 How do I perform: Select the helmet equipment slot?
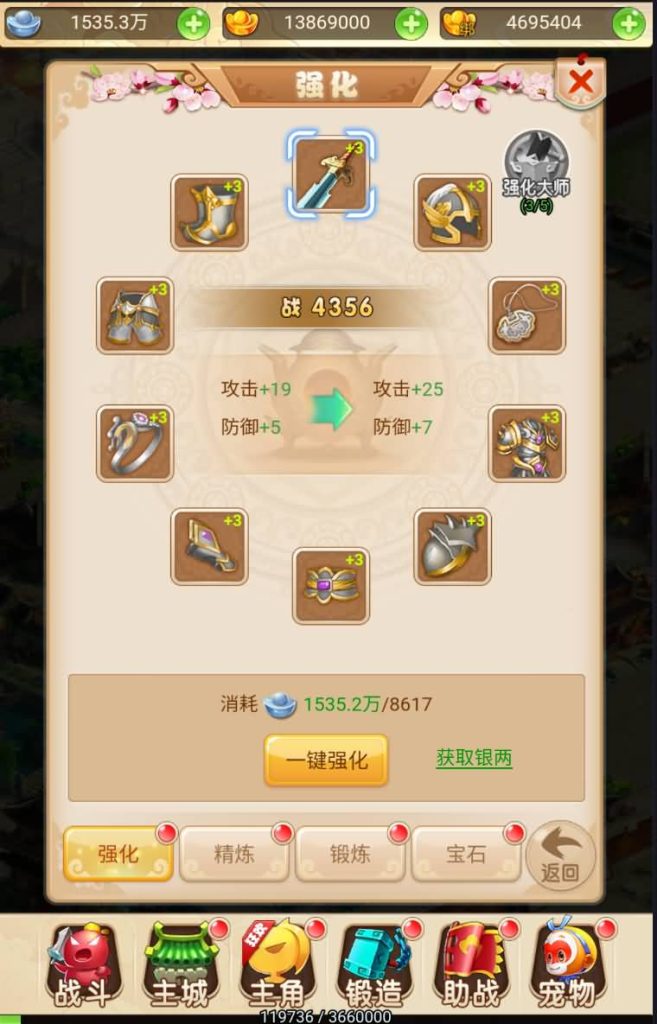click(453, 212)
